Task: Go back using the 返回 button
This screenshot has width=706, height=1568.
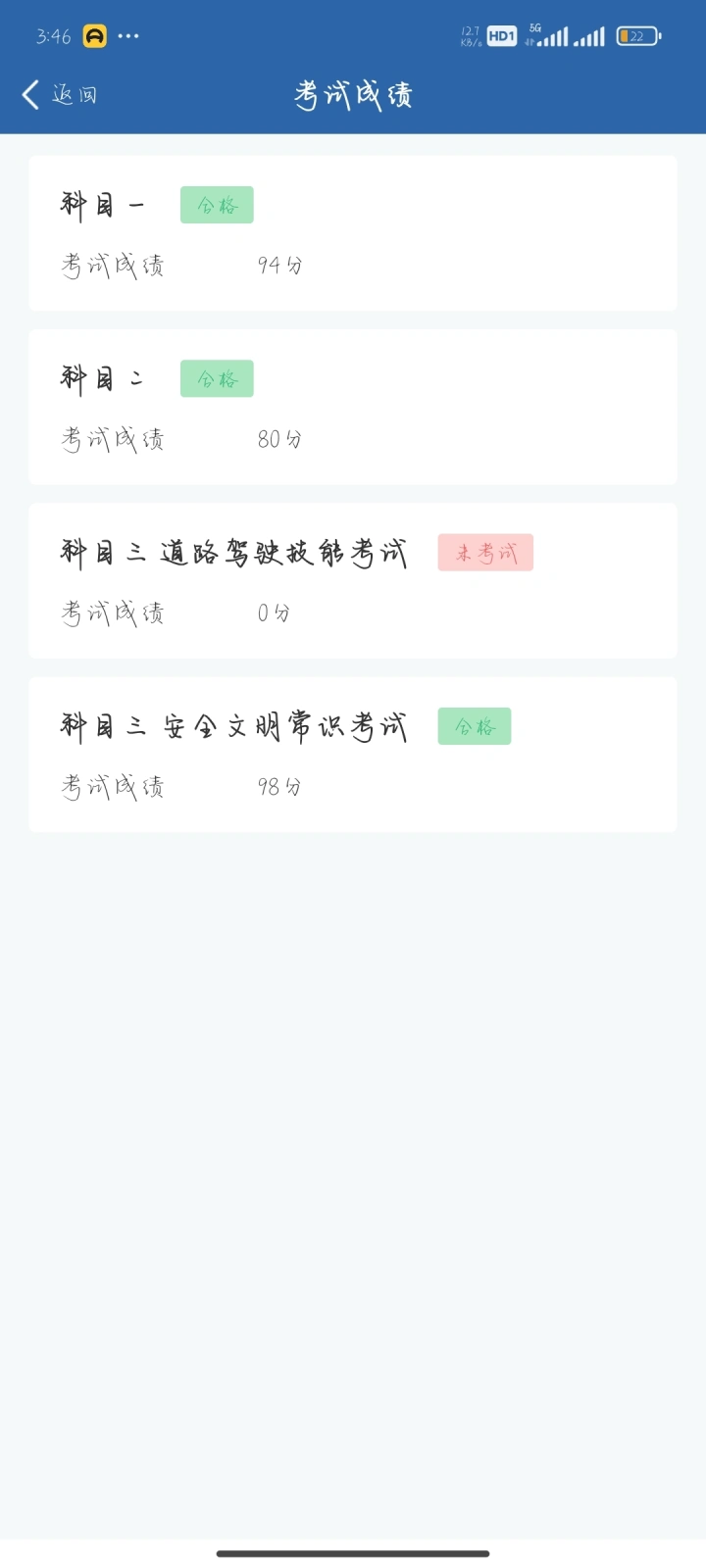Action: pos(60,95)
